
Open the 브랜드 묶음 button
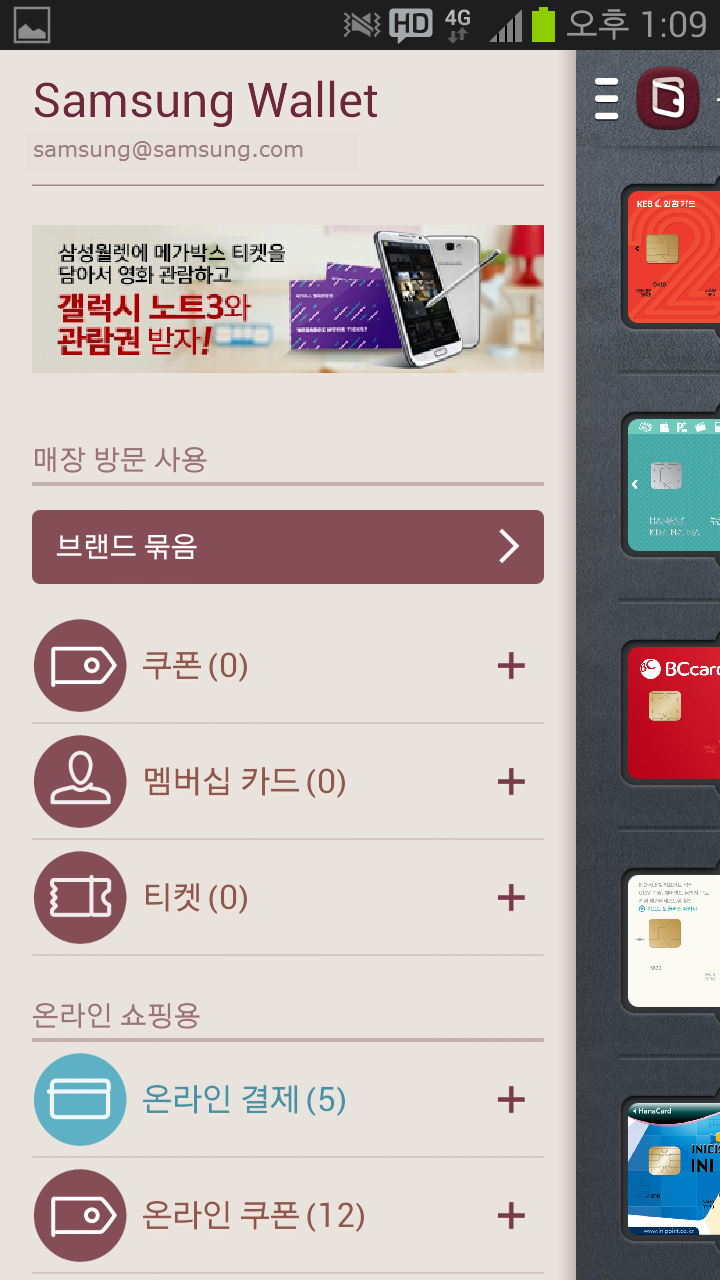click(x=288, y=547)
